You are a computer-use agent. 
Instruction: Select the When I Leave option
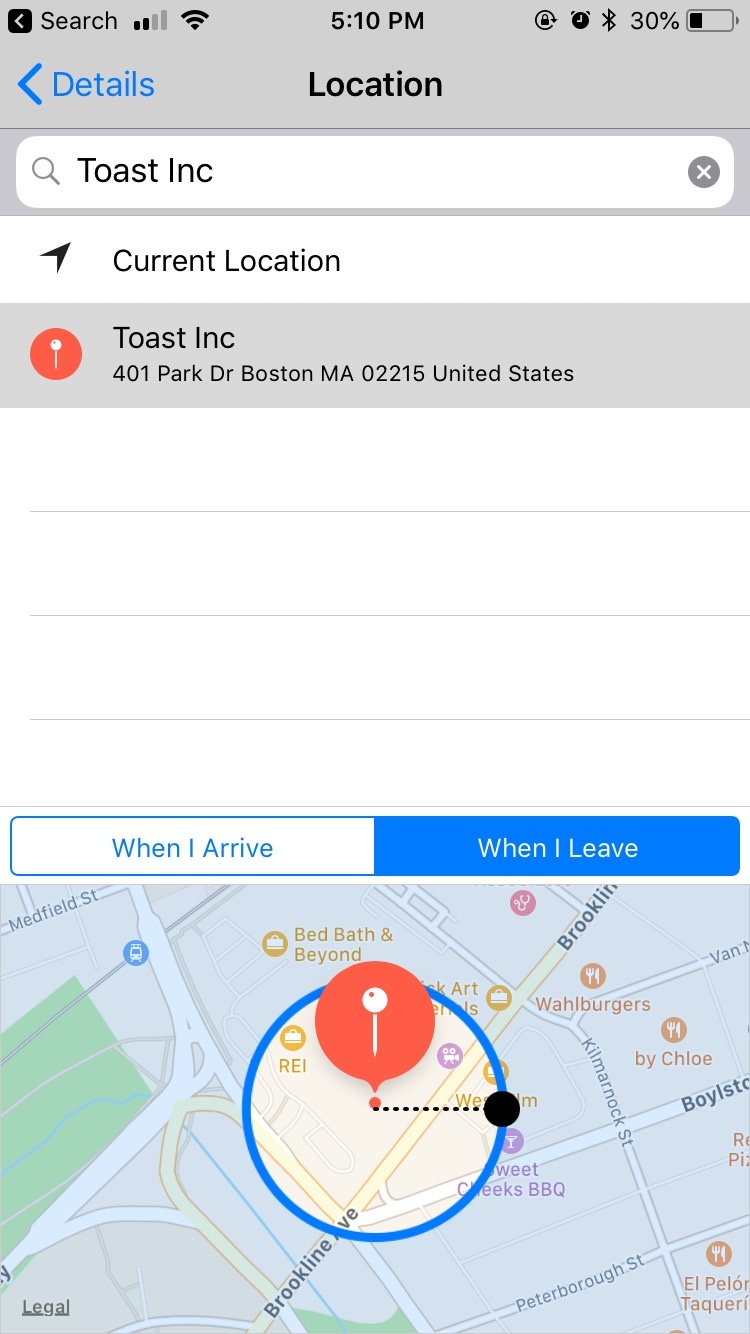pyautogui.click(x=557, y=848)
